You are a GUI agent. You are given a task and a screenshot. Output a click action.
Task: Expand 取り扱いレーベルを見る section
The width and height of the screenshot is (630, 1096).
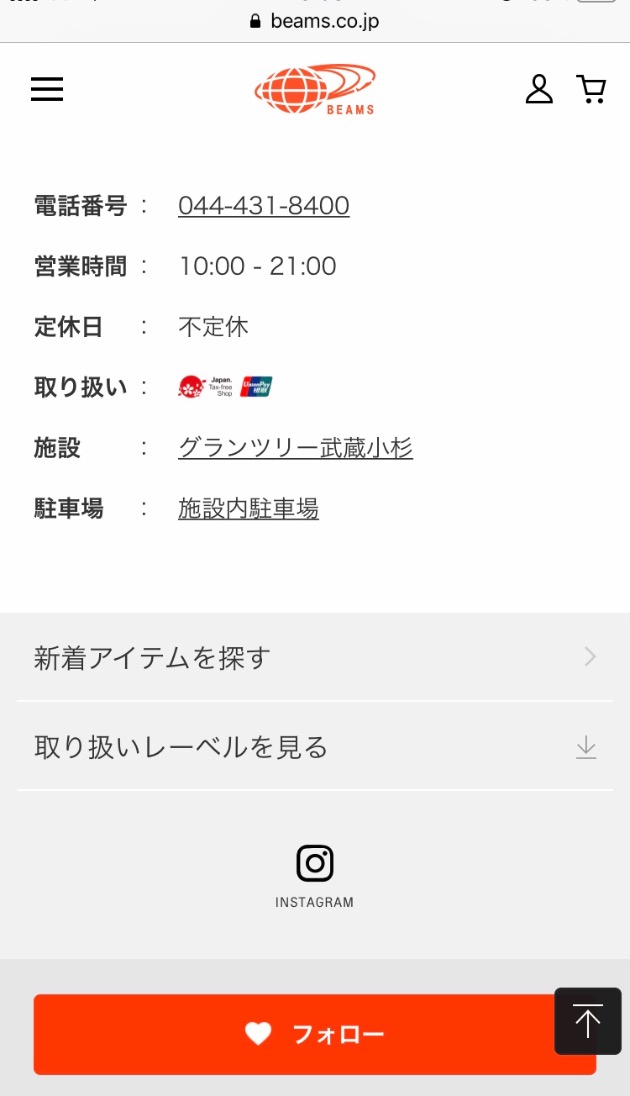[x=315, y=747]
